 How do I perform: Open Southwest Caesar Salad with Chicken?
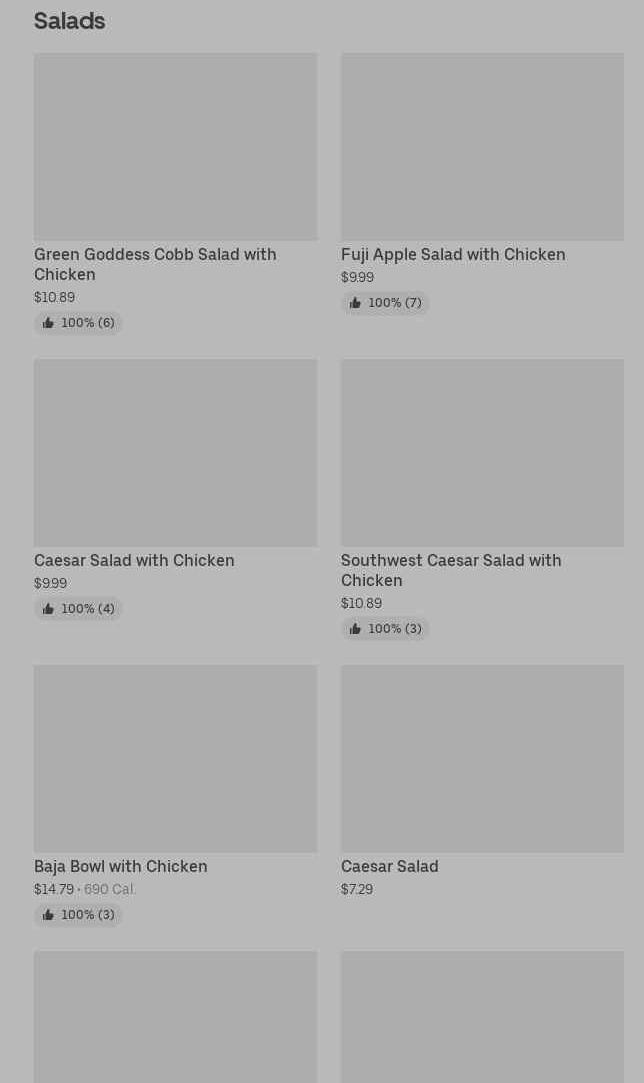(482, 453)
